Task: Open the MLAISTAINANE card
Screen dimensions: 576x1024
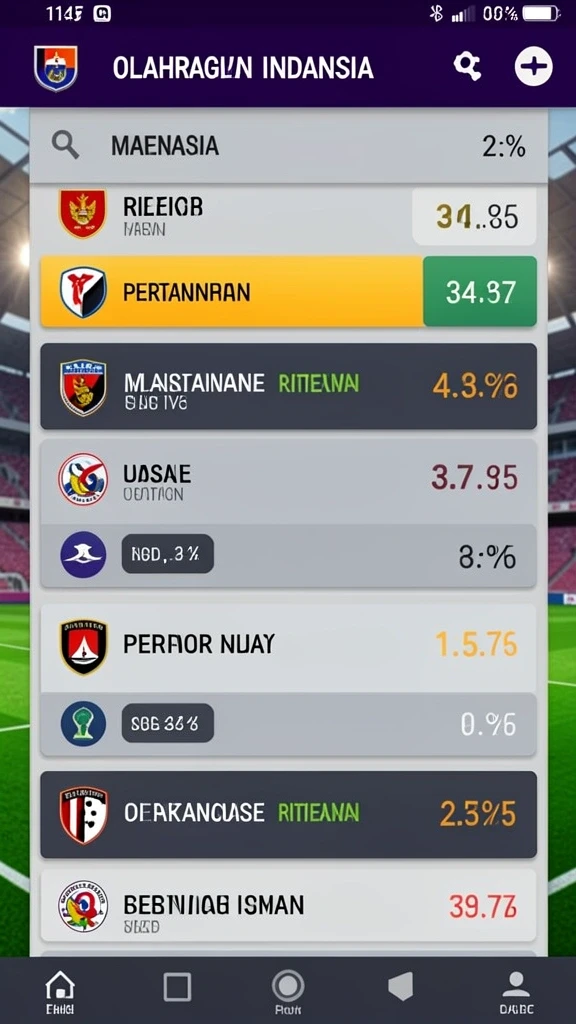Action: point(289,386)
